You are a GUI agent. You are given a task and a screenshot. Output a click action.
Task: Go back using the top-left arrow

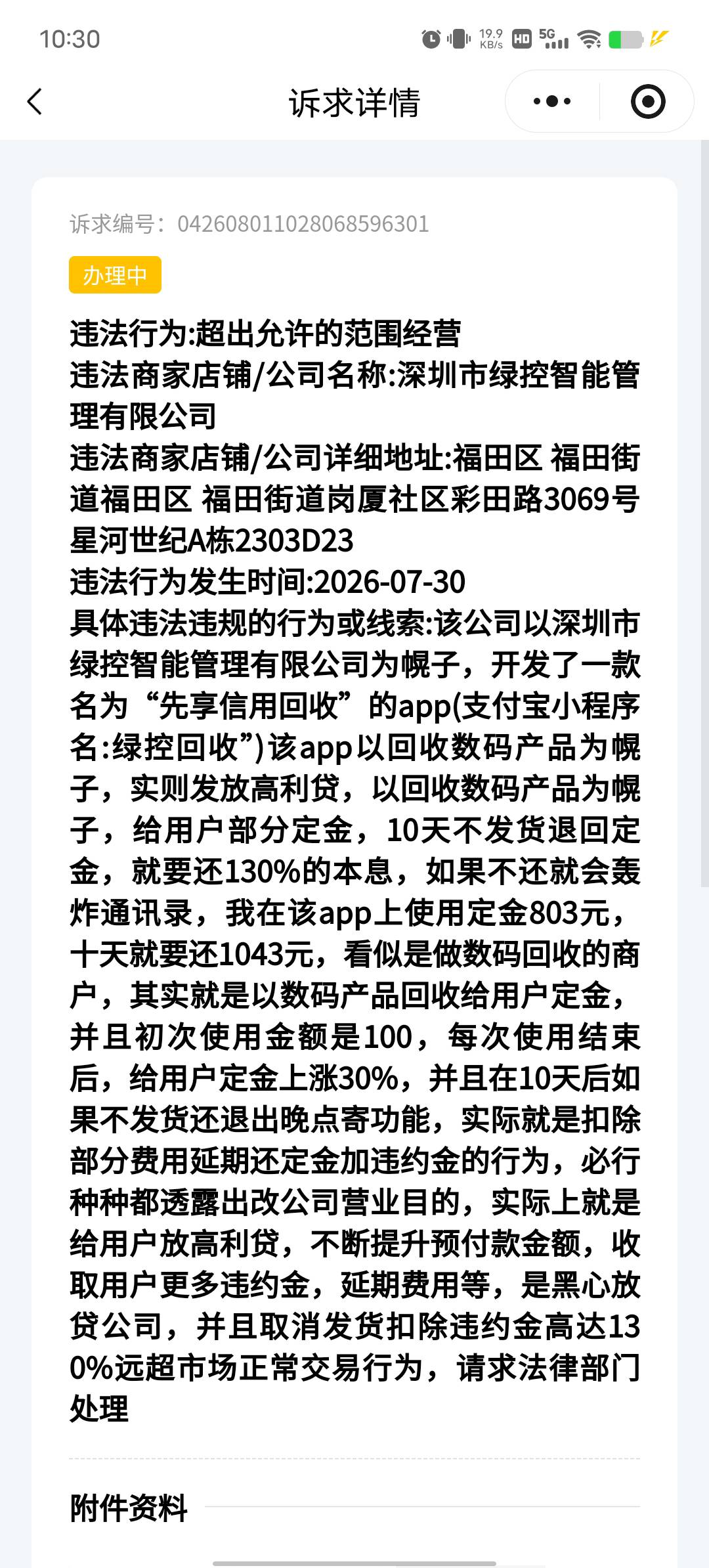(x=35, y=102)
